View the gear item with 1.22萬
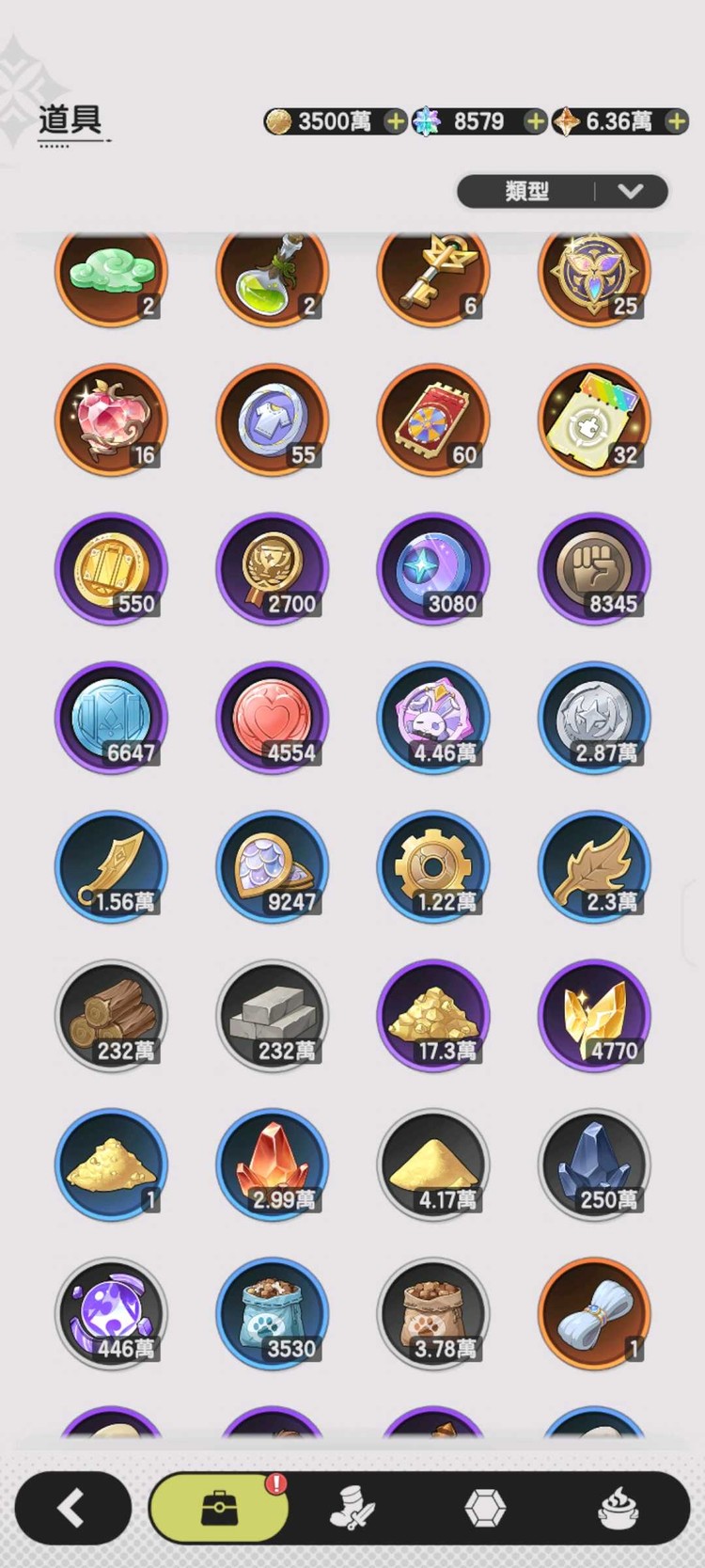 [x=433, y=866]
